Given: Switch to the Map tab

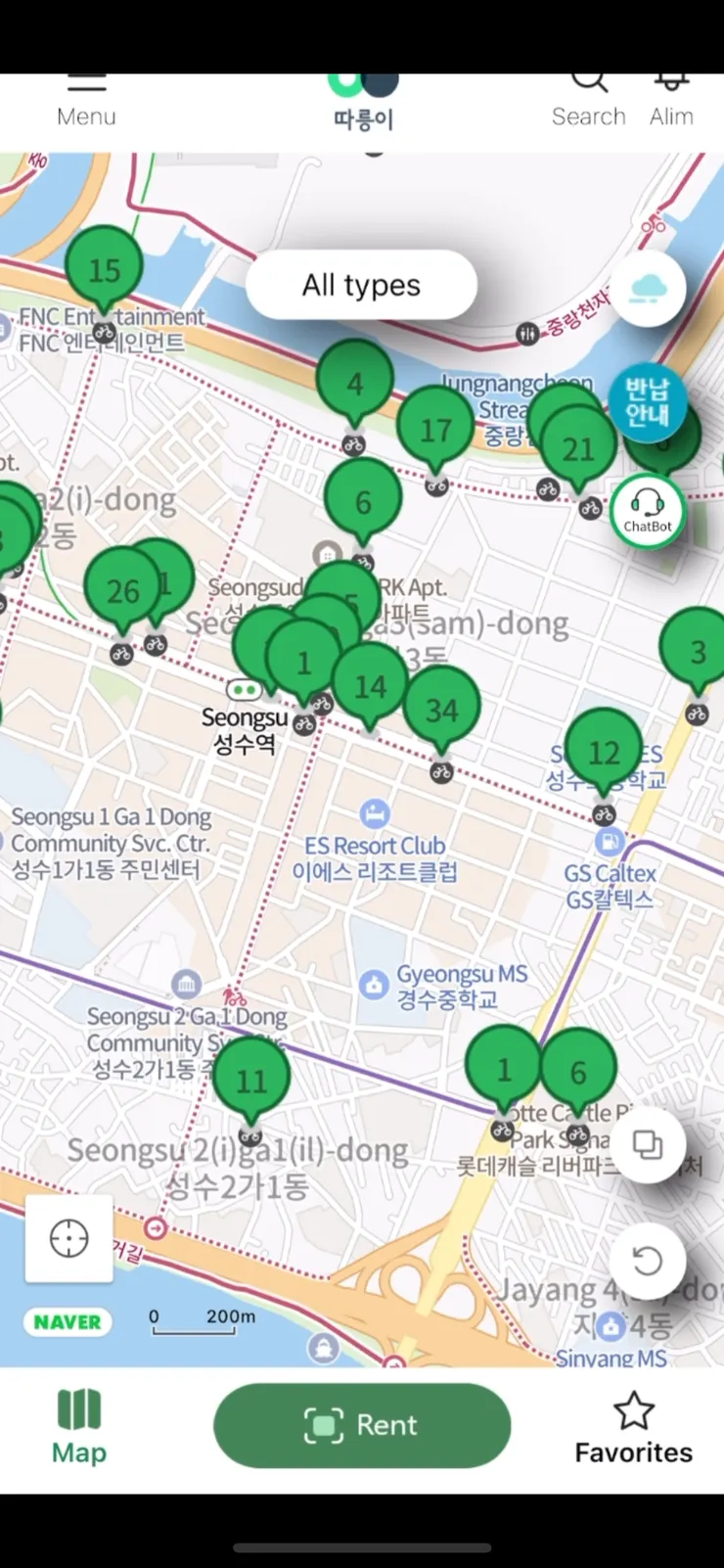Looking at the screenshot, I should [x=79, y=1428].
